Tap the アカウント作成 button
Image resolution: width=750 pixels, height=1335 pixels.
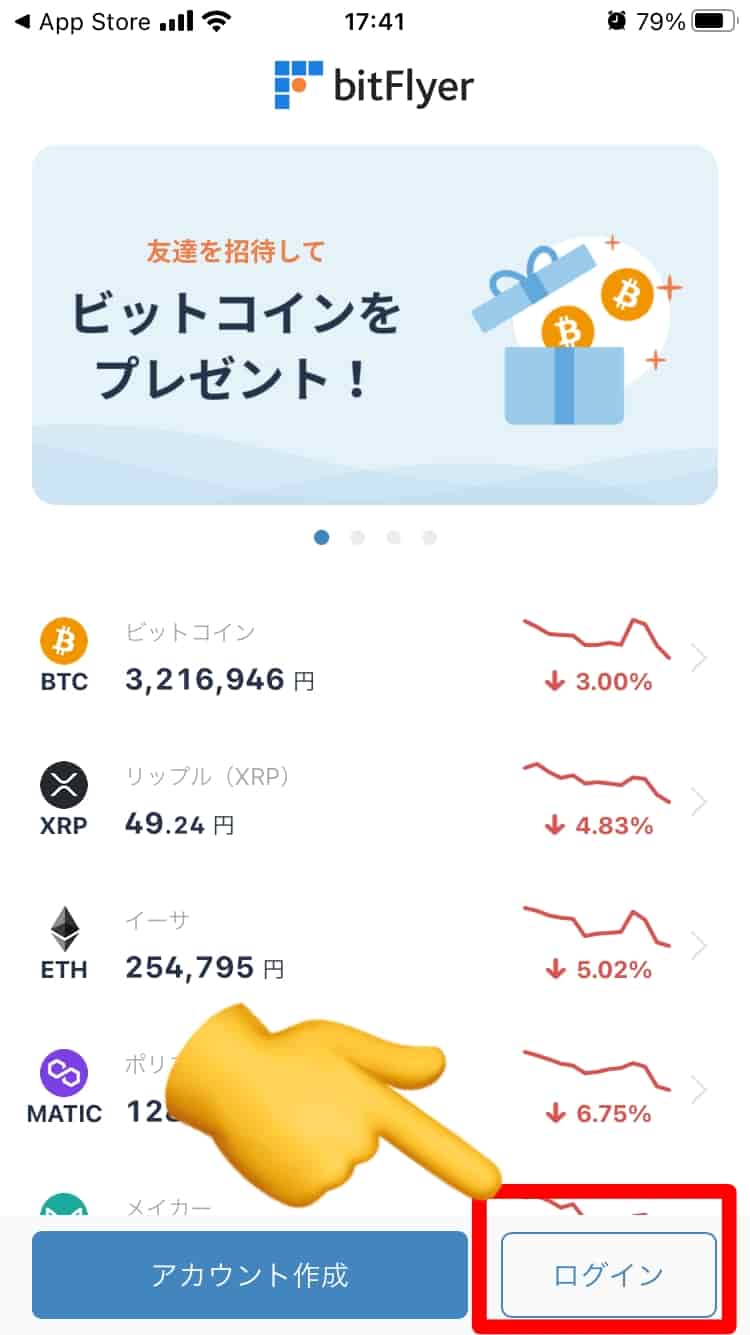pos(250,1275)
